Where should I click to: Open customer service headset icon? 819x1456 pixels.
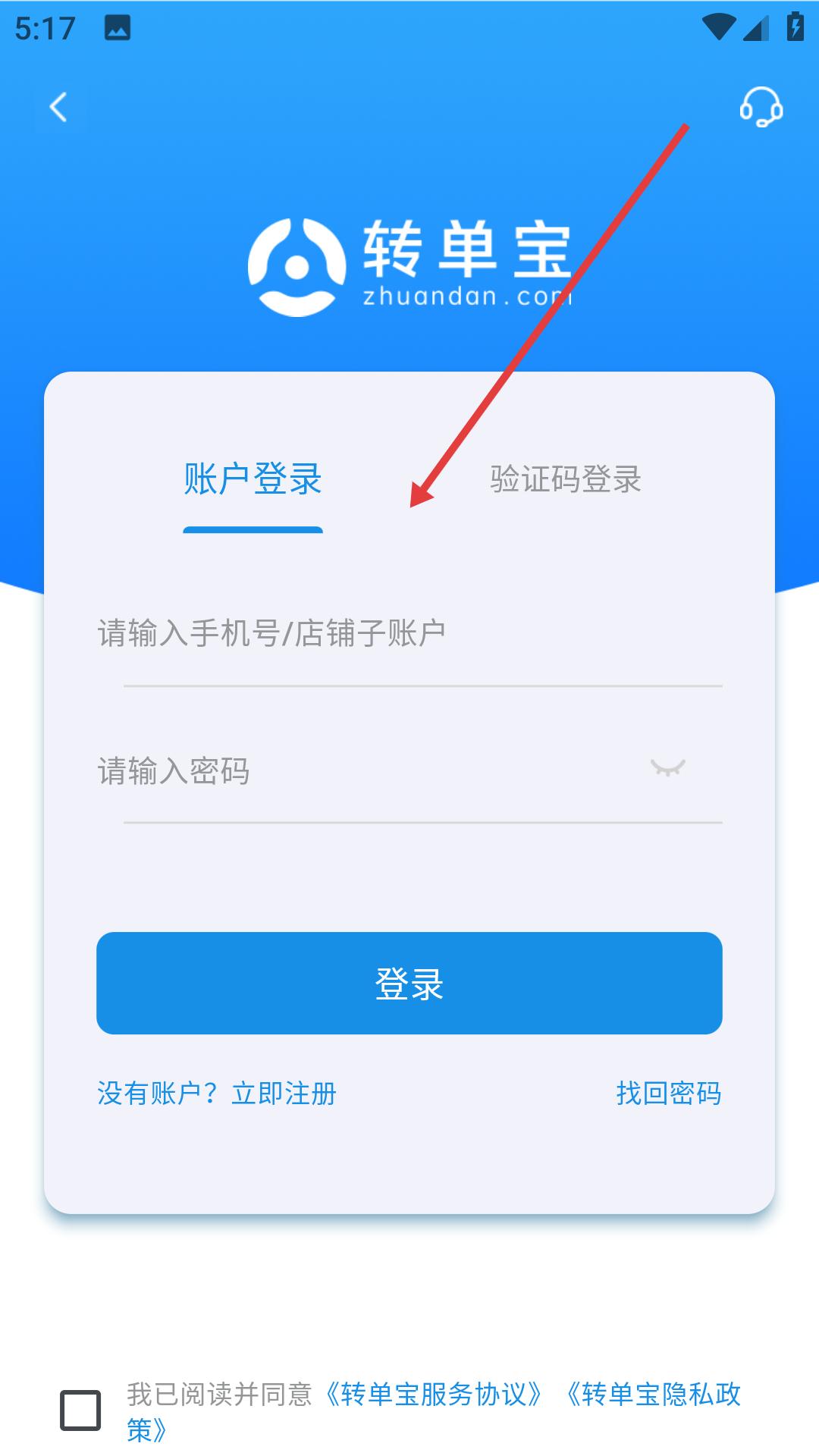[x=761, y=107]
